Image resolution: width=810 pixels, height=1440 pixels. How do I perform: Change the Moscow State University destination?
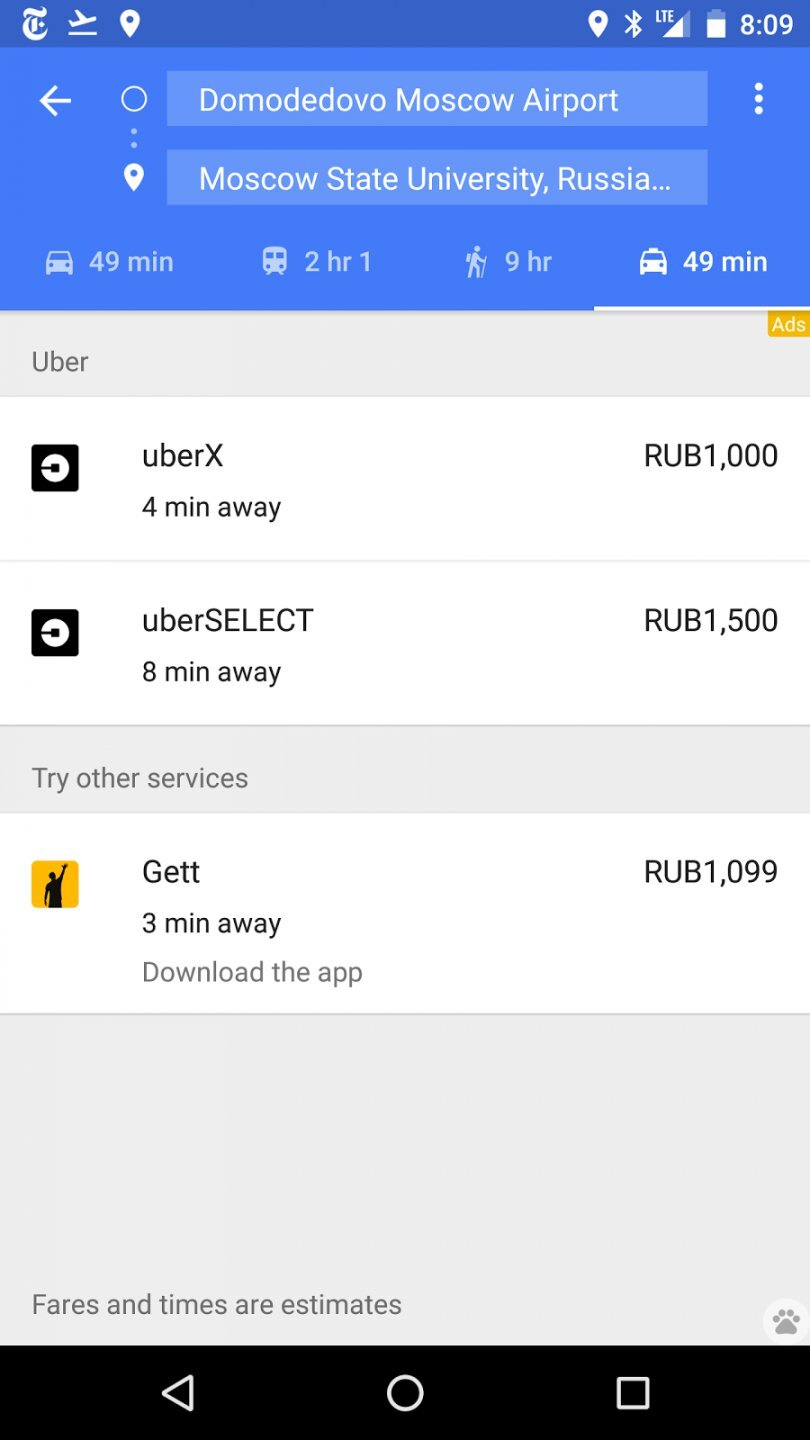436,178
